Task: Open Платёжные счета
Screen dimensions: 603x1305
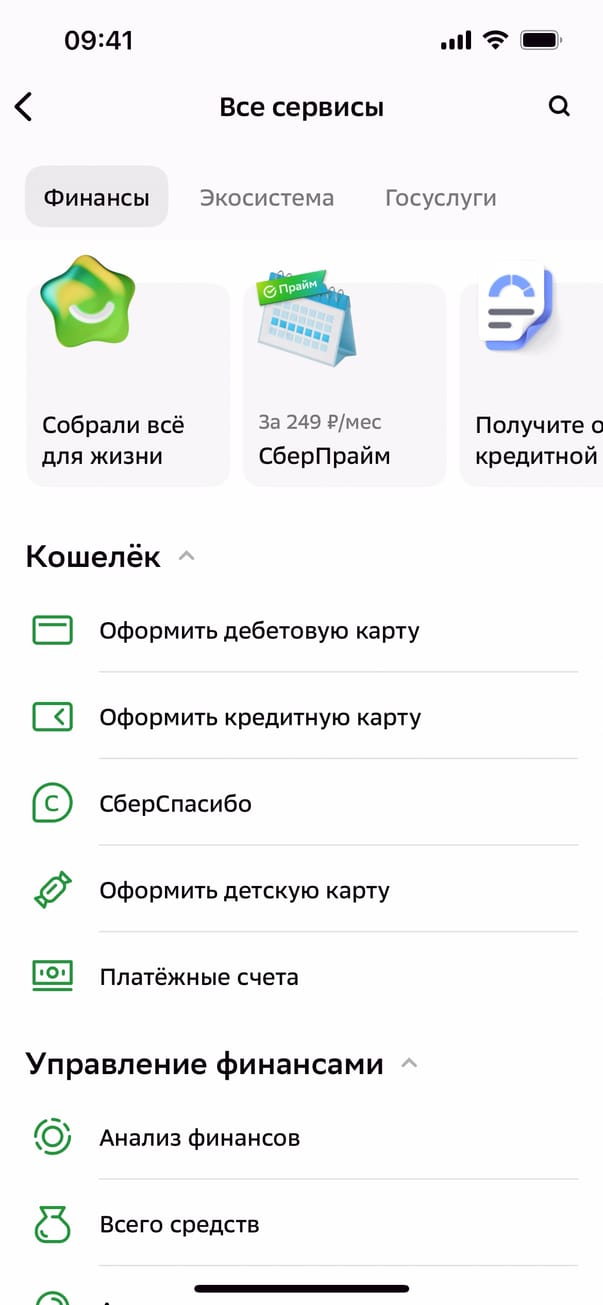Action: [x=199, y=977]
